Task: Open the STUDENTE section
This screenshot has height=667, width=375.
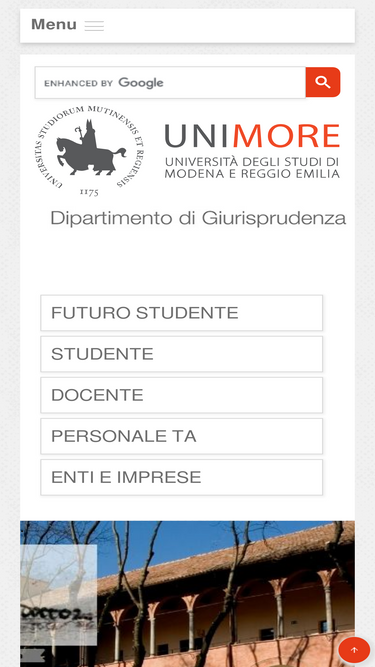Action: coord(182,354)
